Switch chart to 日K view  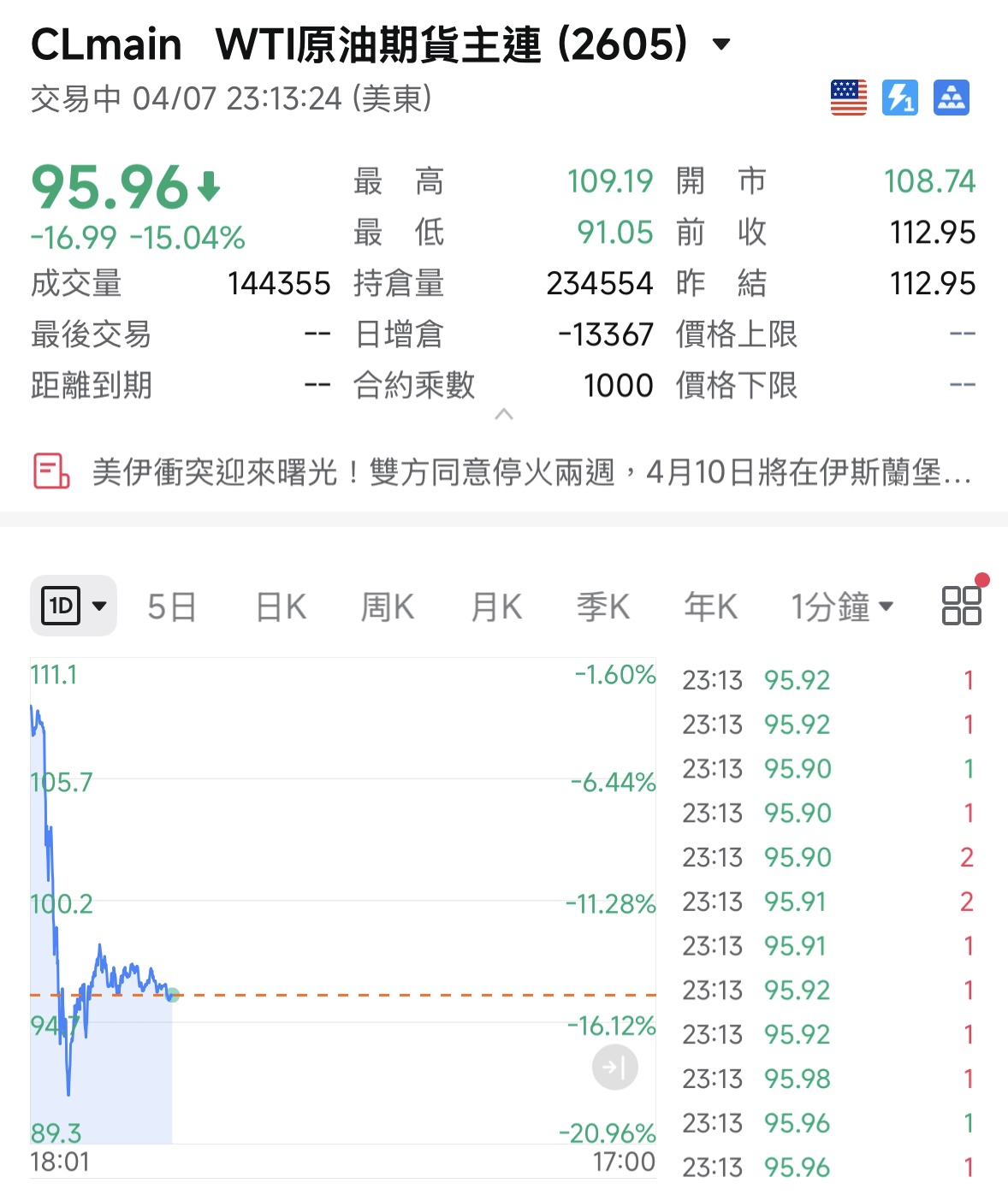281,607
